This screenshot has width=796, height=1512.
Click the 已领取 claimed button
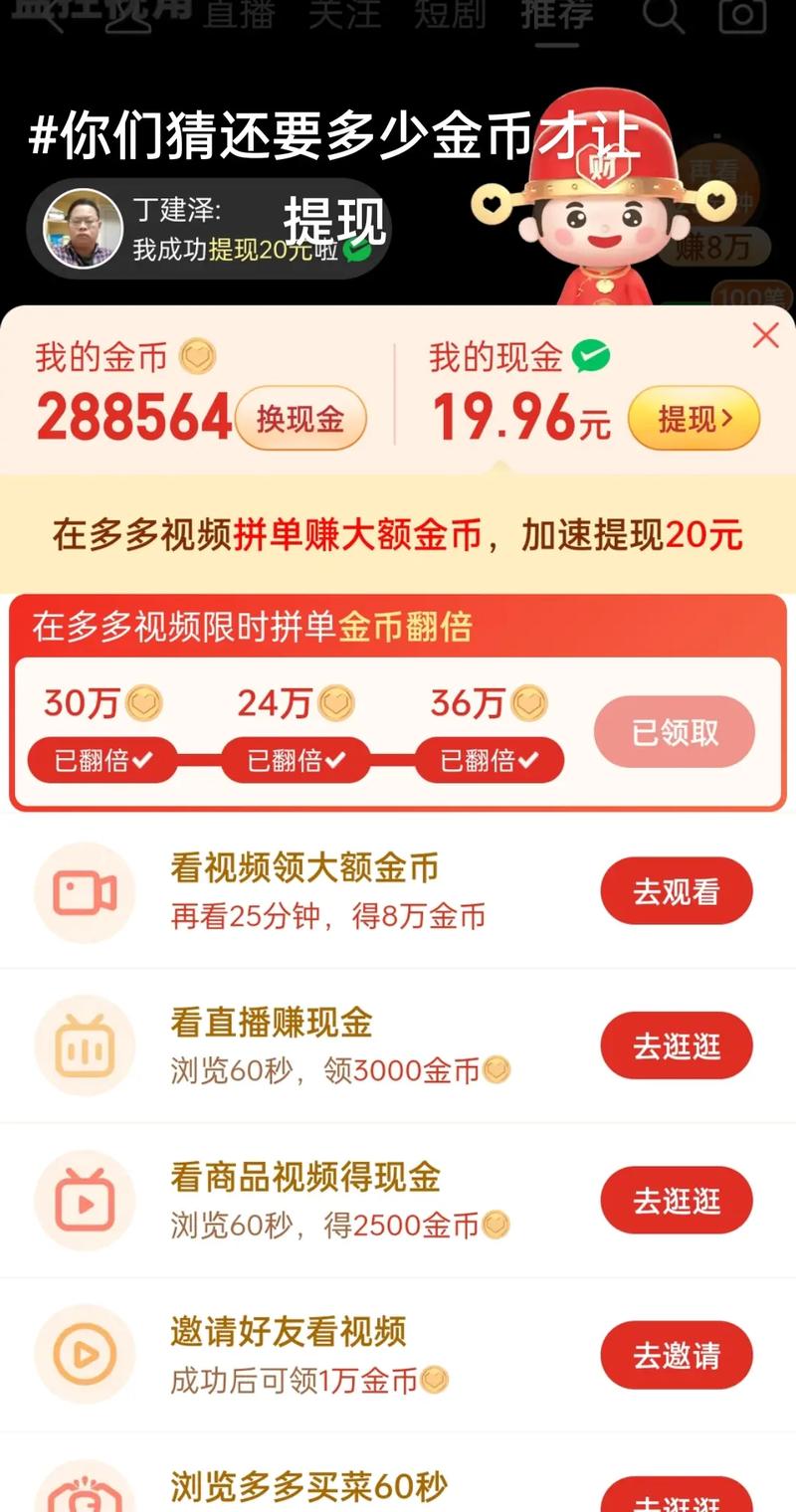click(x=674, y=731)
